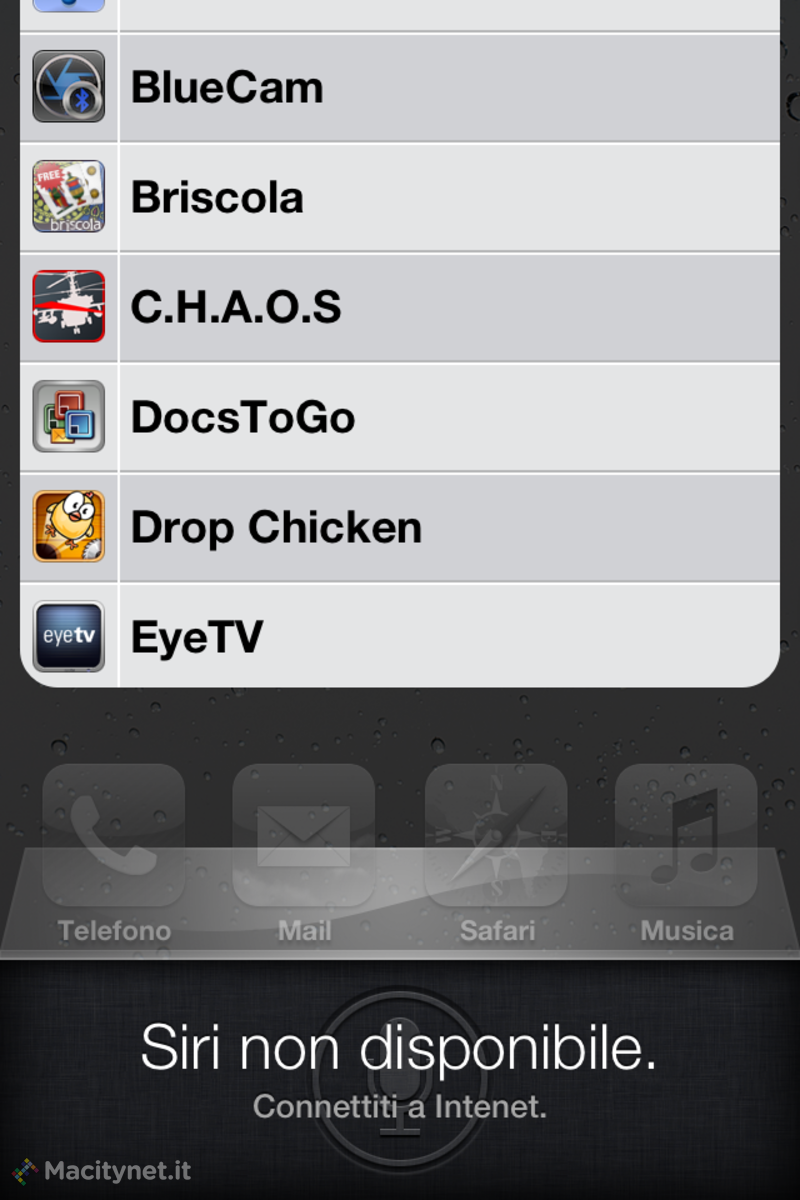Screen dimensions: 800x1200
Task: Select C.H.A.O.S in the list
Action: coord(400,307)
